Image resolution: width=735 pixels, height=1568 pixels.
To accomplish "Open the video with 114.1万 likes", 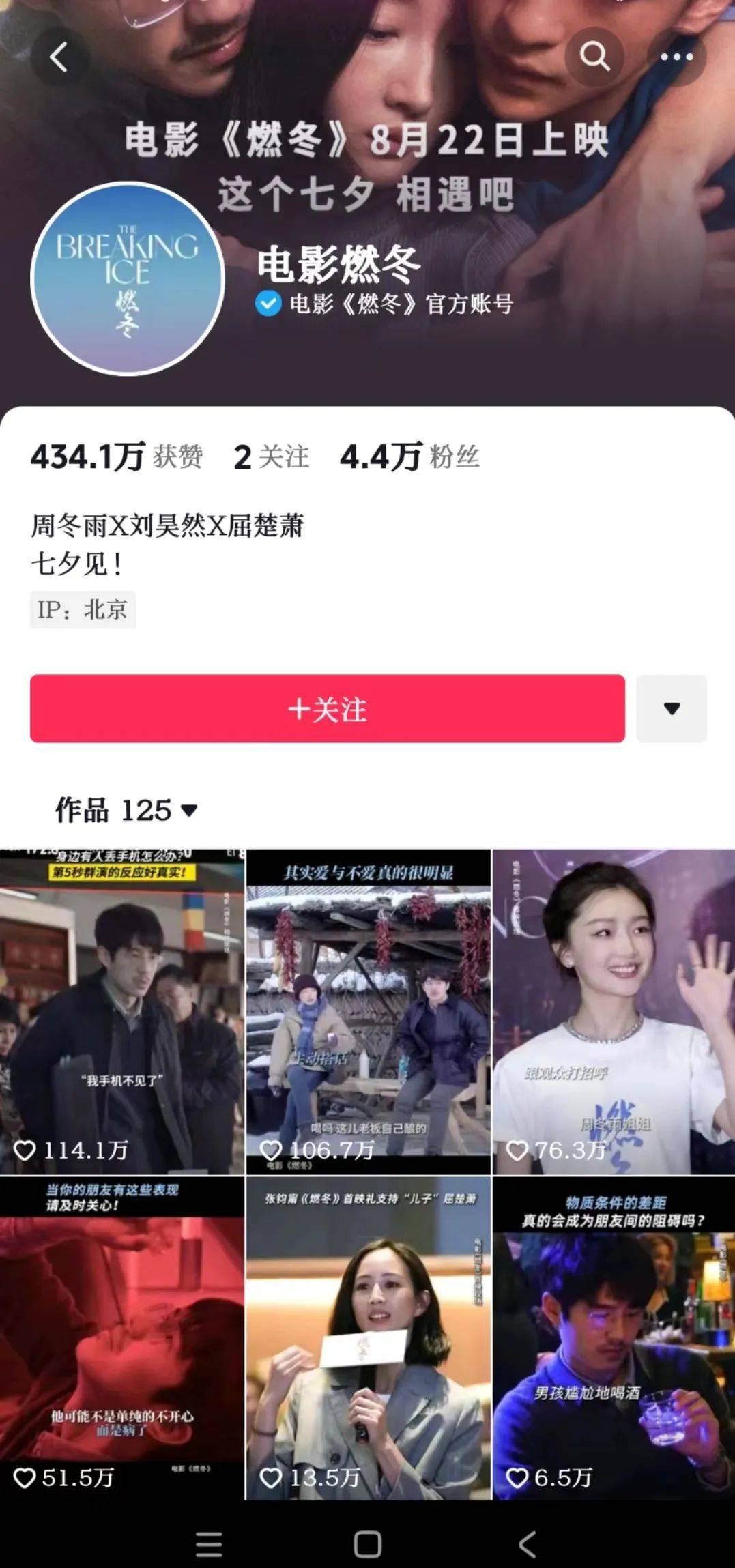I will 121,1011.
